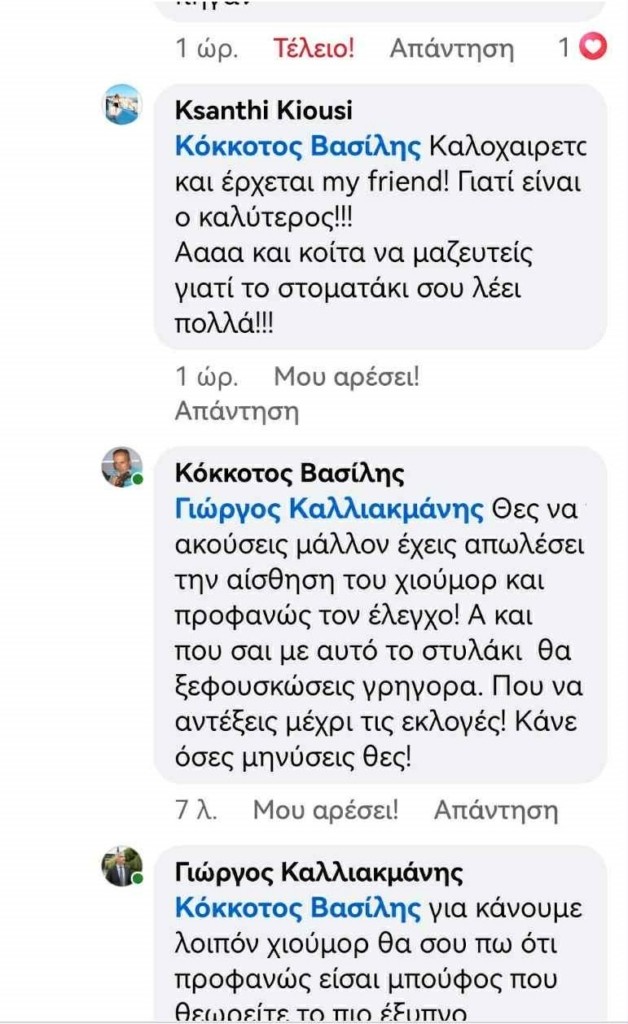The height and width of the screenshot is (1024, 628).
Task: Reply to Ksanthi Kiousi's comment
Action: coord(236,410)
